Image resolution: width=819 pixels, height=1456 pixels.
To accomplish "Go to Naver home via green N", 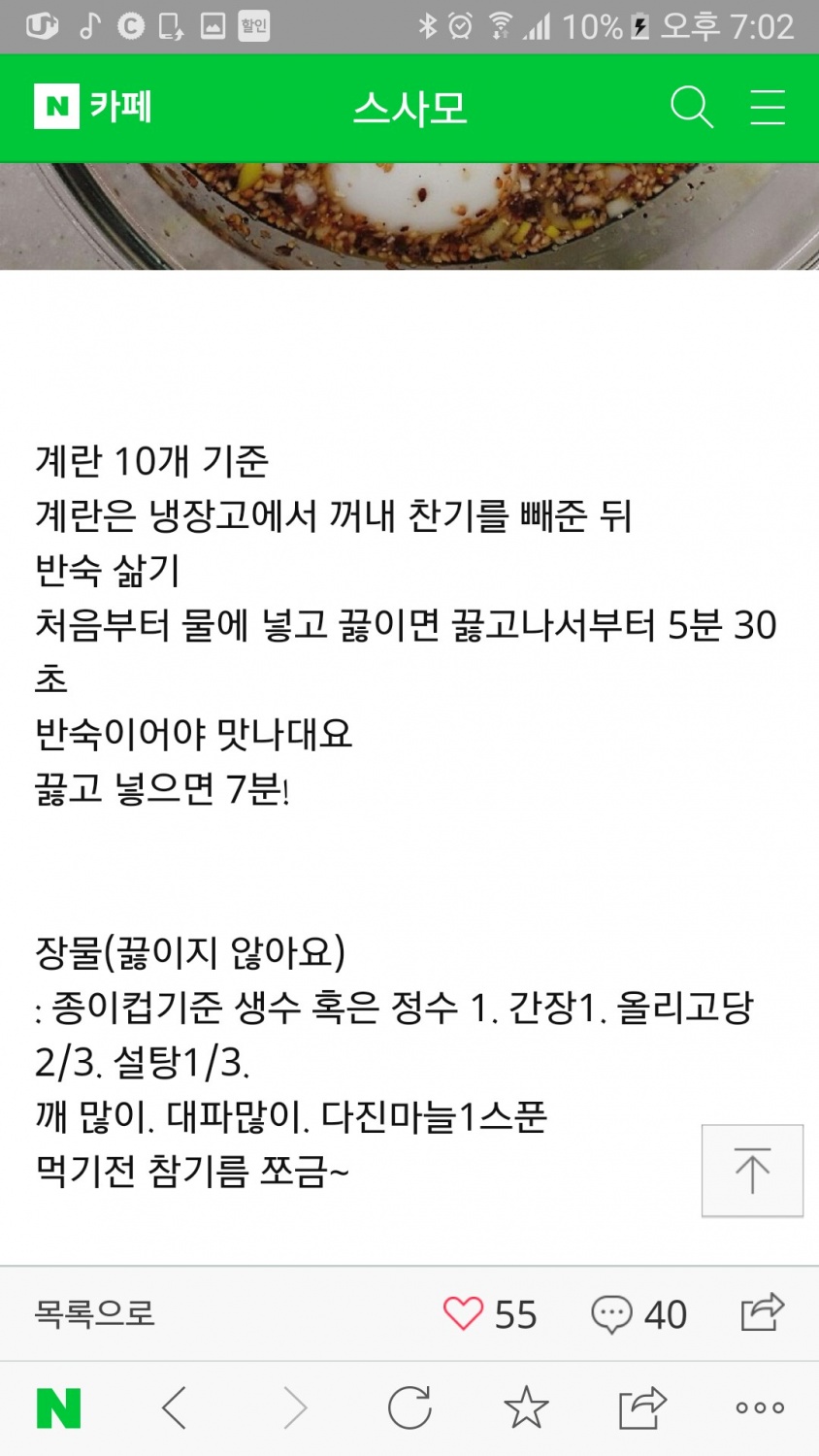I will pyautogui.click(x=59, y=1408).
